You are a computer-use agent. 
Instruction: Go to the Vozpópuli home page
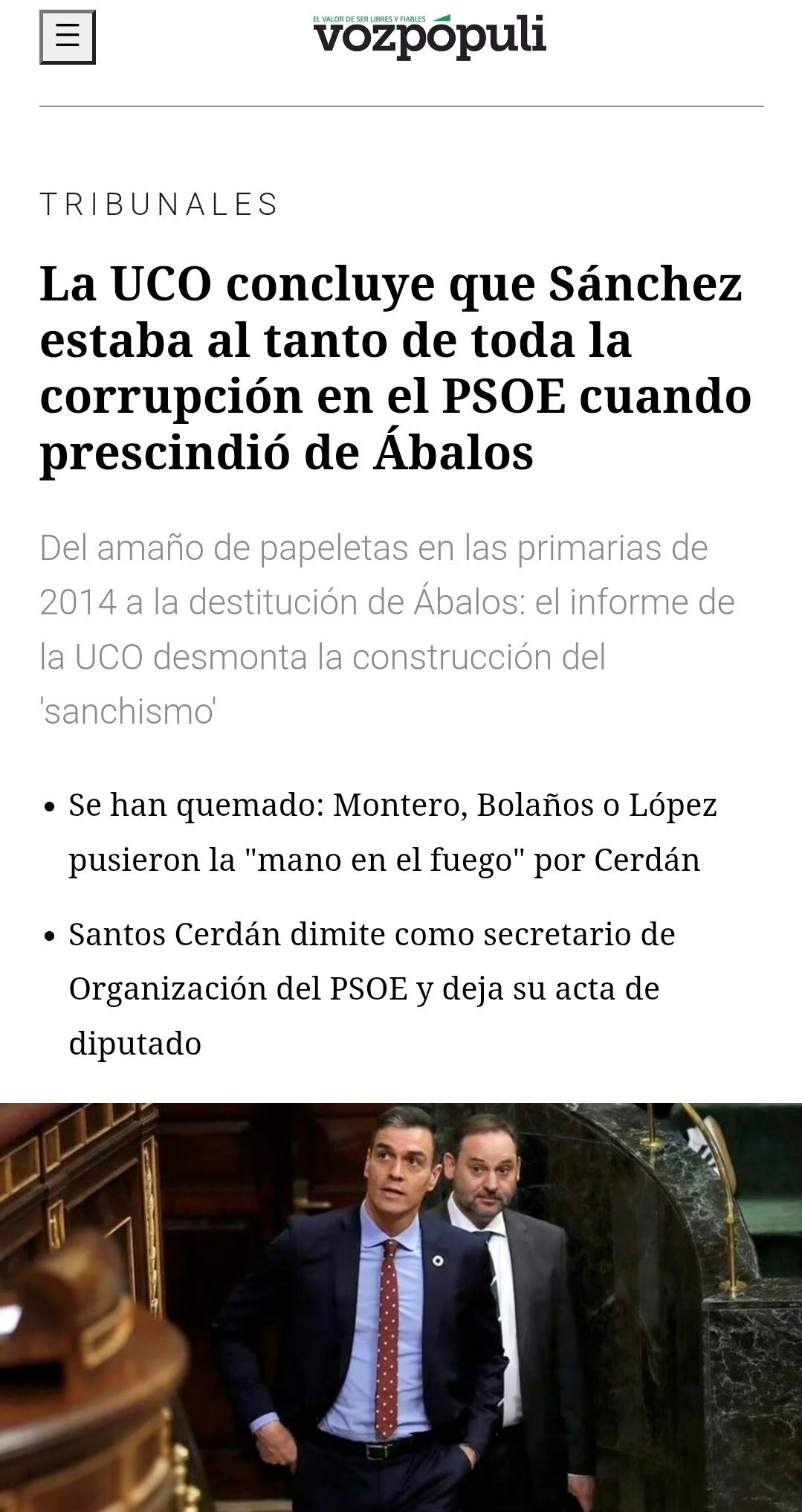(x=430, y=36)
